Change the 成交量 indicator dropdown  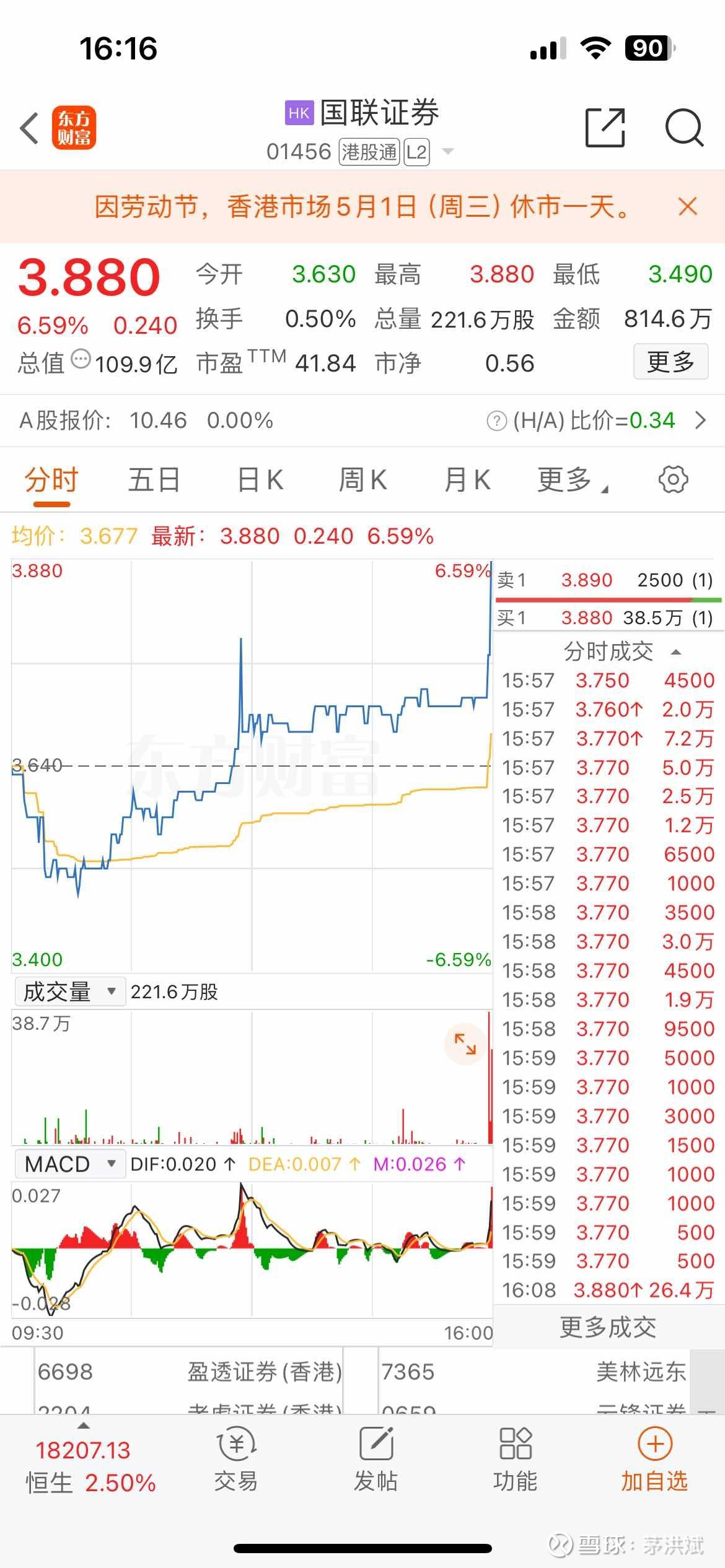[69, 991]
